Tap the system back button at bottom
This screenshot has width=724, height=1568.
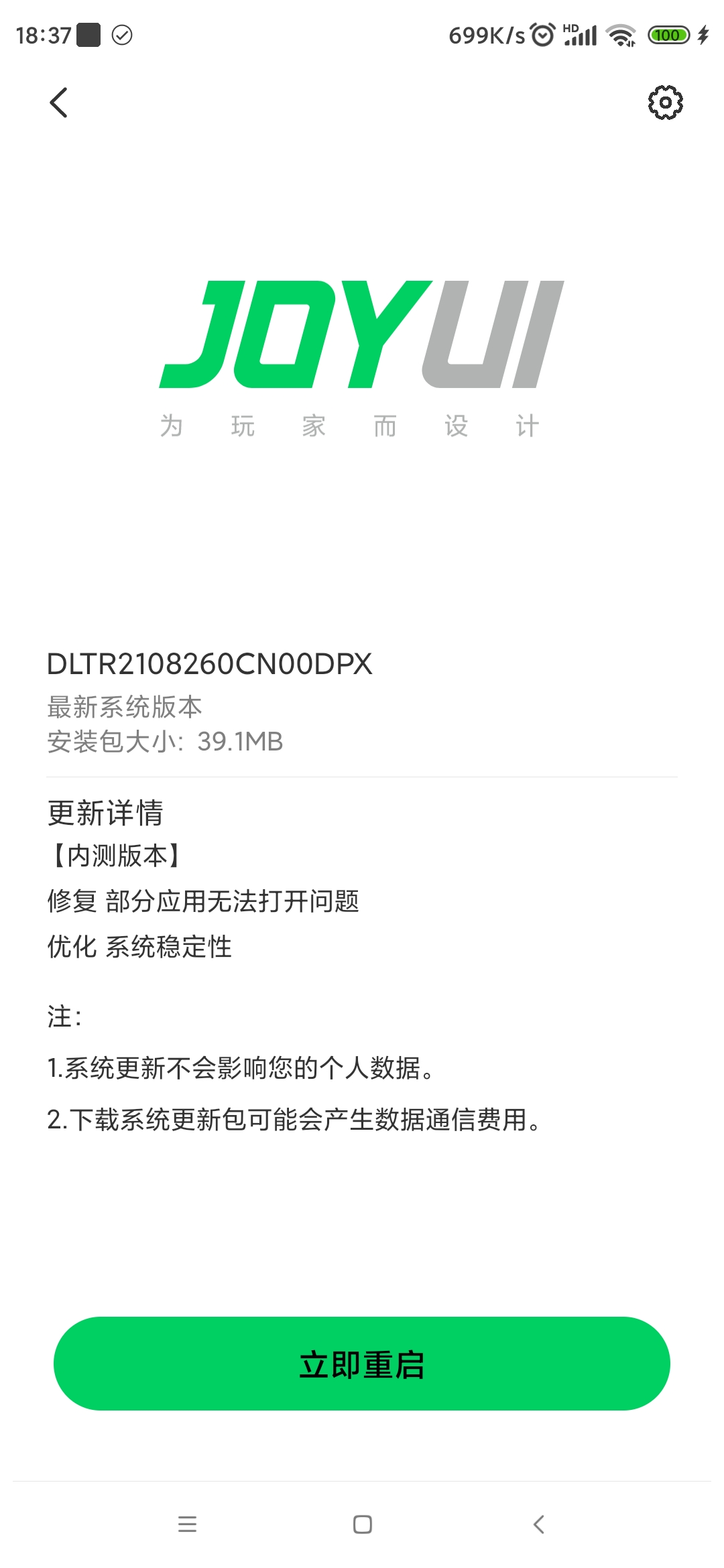click(538, 1524)
